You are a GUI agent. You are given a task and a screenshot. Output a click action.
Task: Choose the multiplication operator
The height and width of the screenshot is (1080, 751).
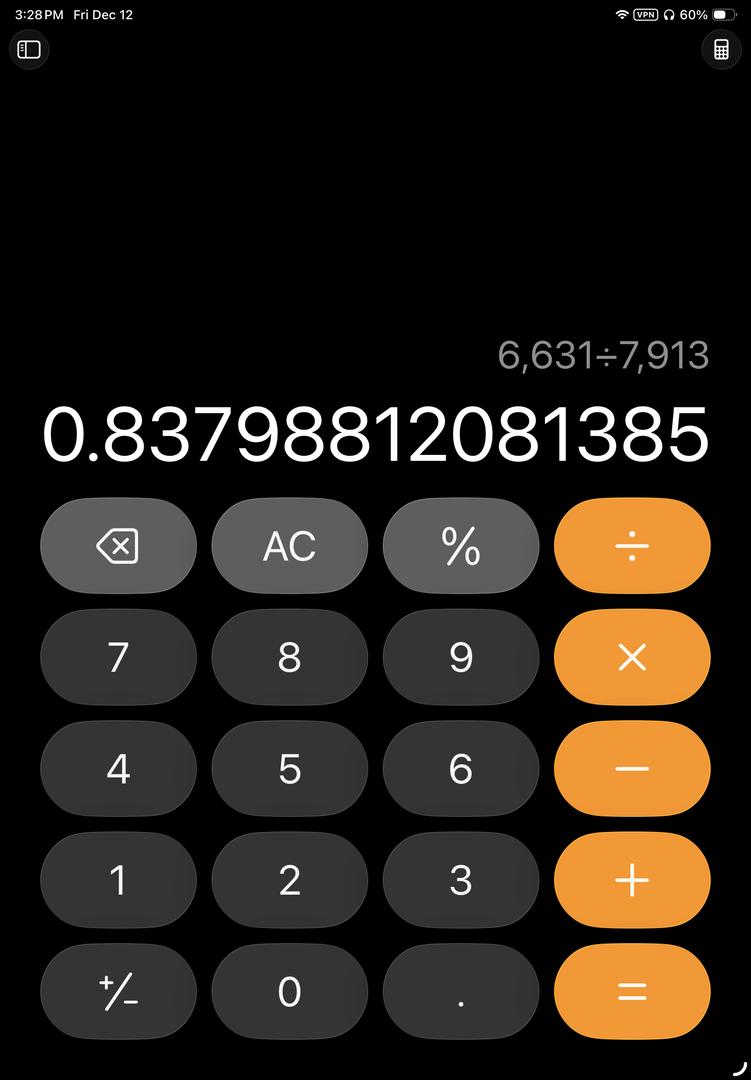click(632, 657)
